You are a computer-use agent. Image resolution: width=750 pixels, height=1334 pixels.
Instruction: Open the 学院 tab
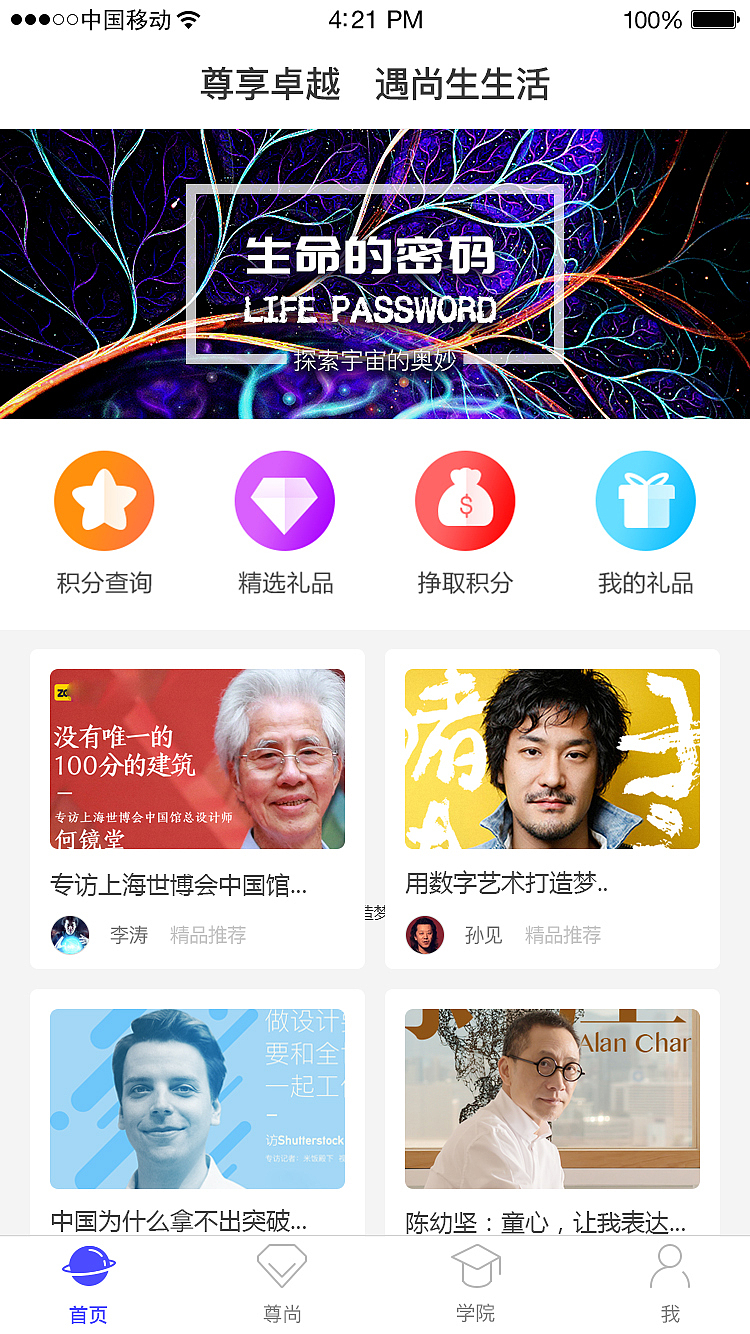[477, 1315]
